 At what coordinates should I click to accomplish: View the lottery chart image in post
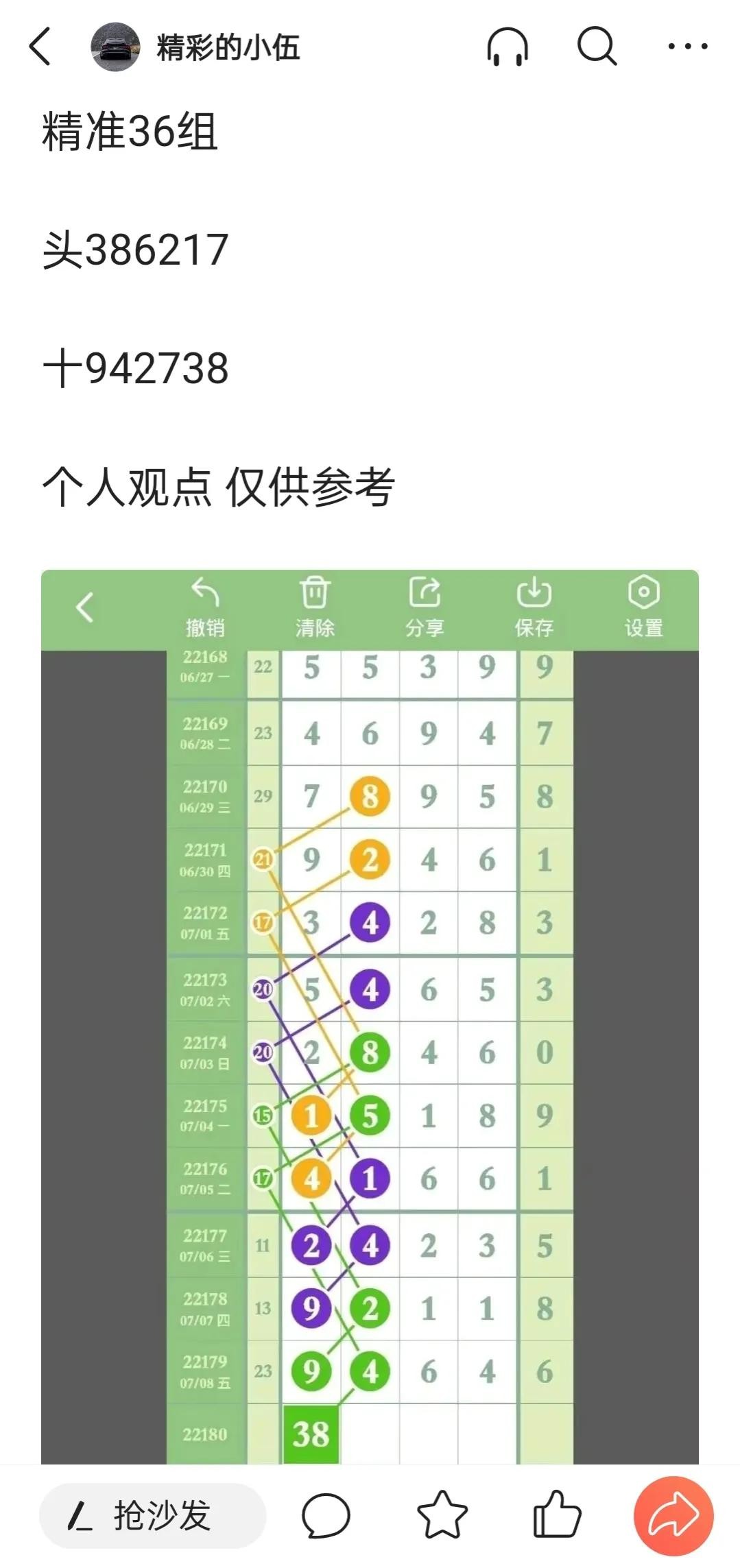(x=370, y=1015)
